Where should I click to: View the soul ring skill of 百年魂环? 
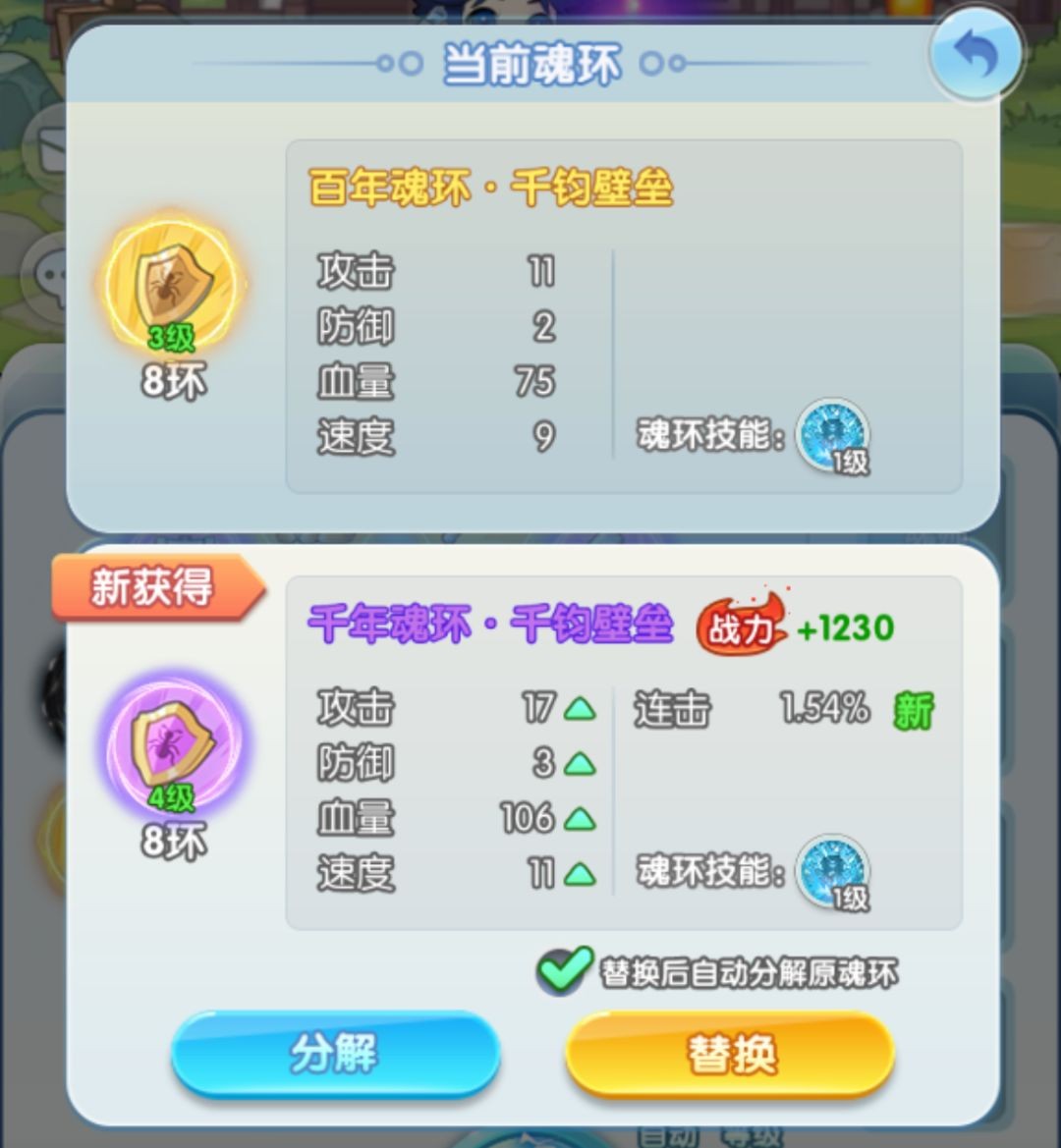tap(832, 435)
